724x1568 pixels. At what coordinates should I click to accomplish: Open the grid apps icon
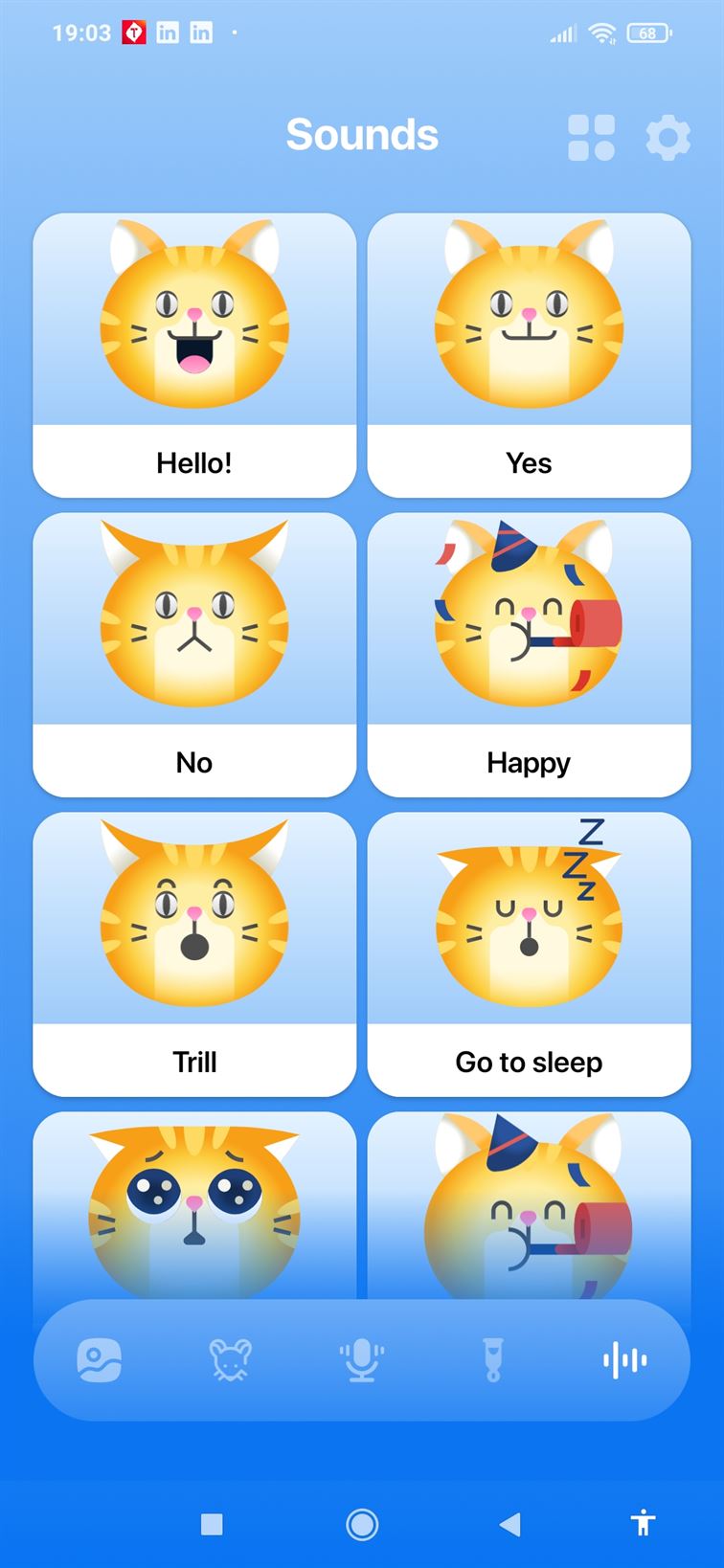(591, 138)
